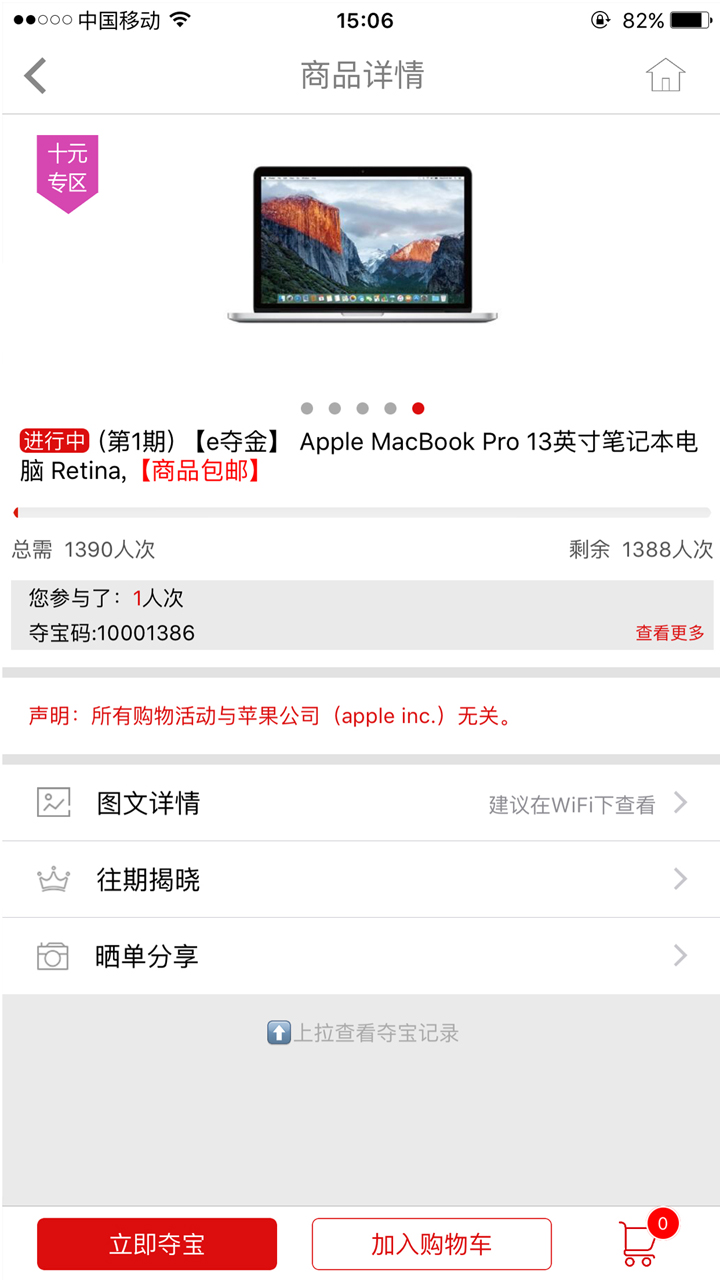The image size is (720, 1280).
Task: Open the shopping cart icon
Action: 640,1243
